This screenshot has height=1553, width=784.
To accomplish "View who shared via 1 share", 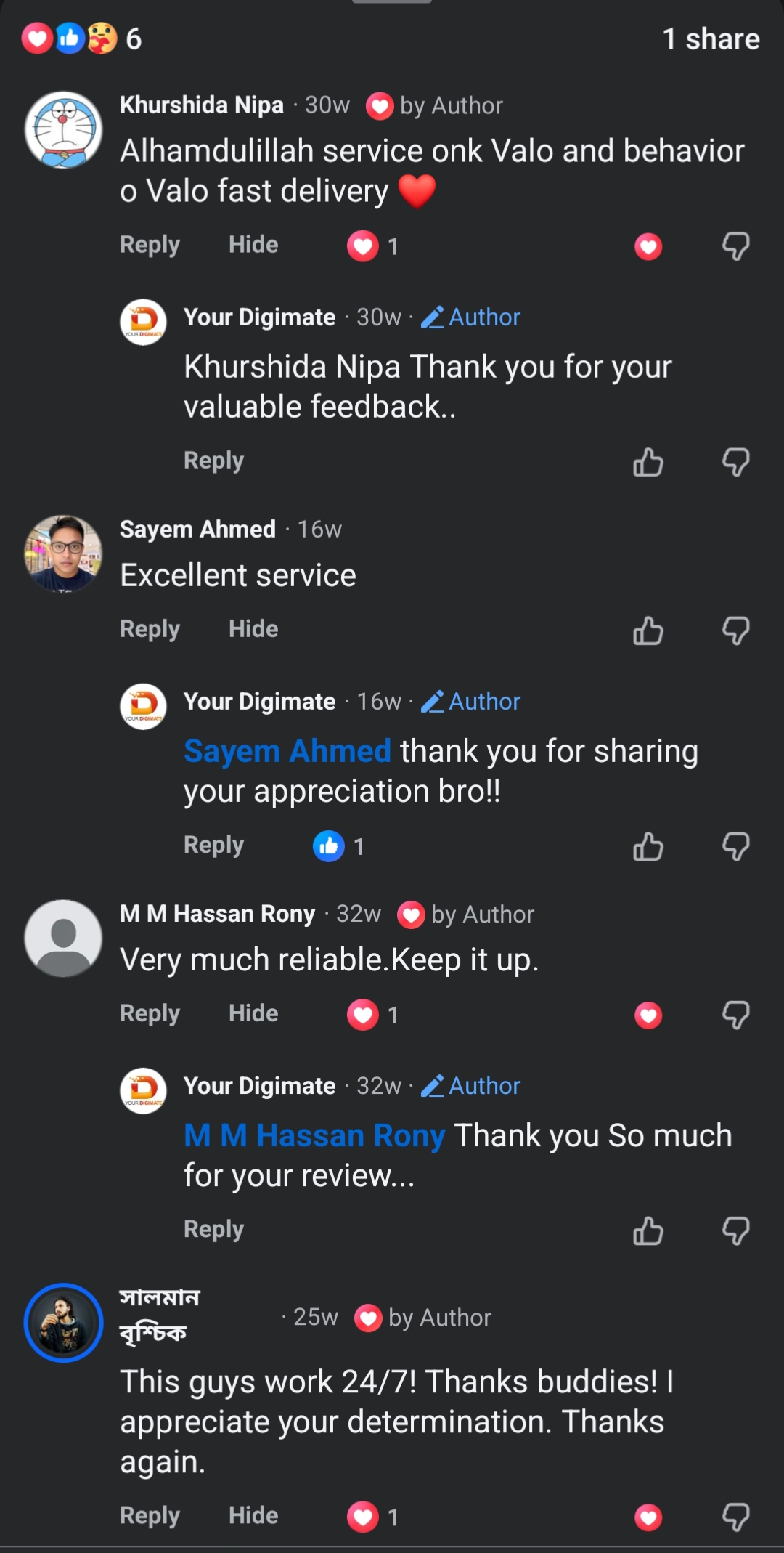I will 711,39.
